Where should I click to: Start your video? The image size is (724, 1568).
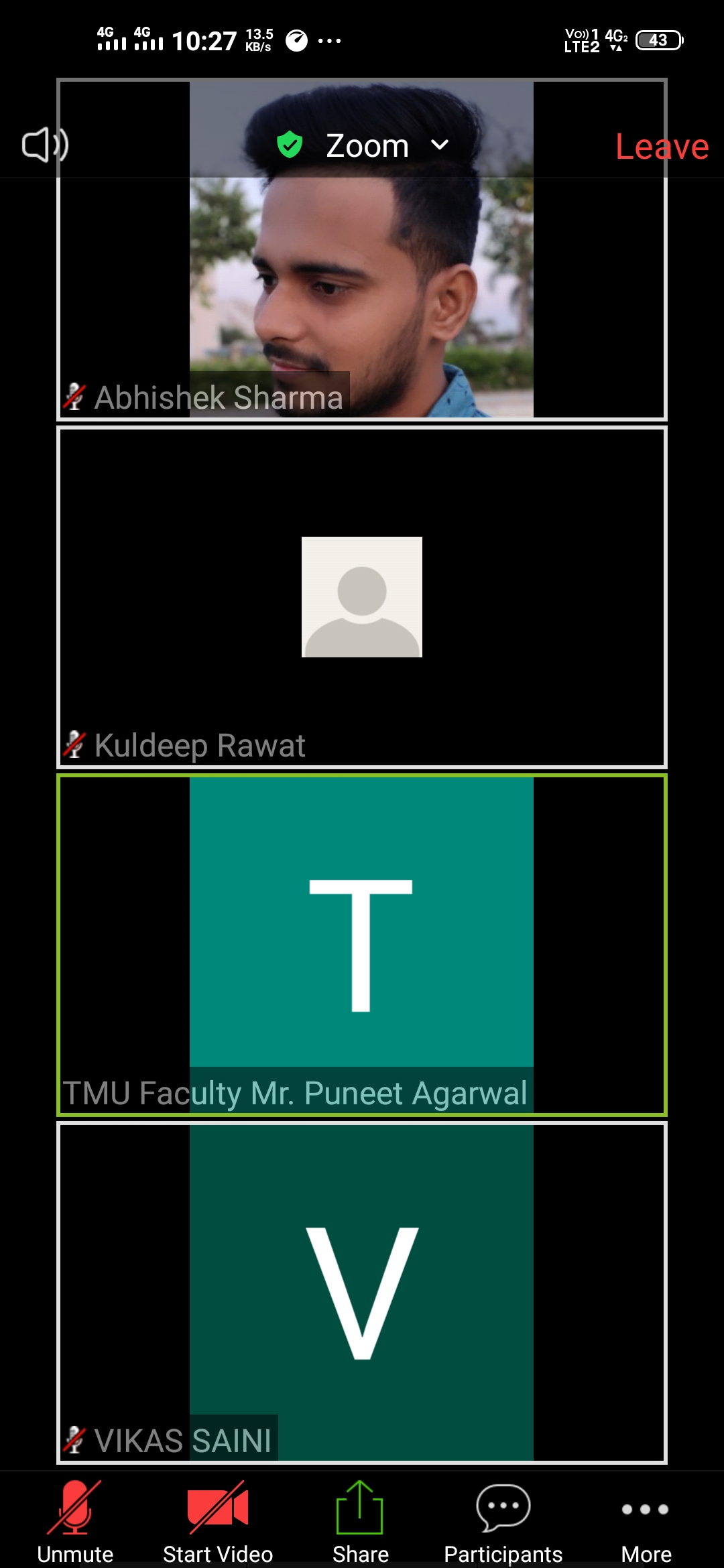tap(218, 1521)
